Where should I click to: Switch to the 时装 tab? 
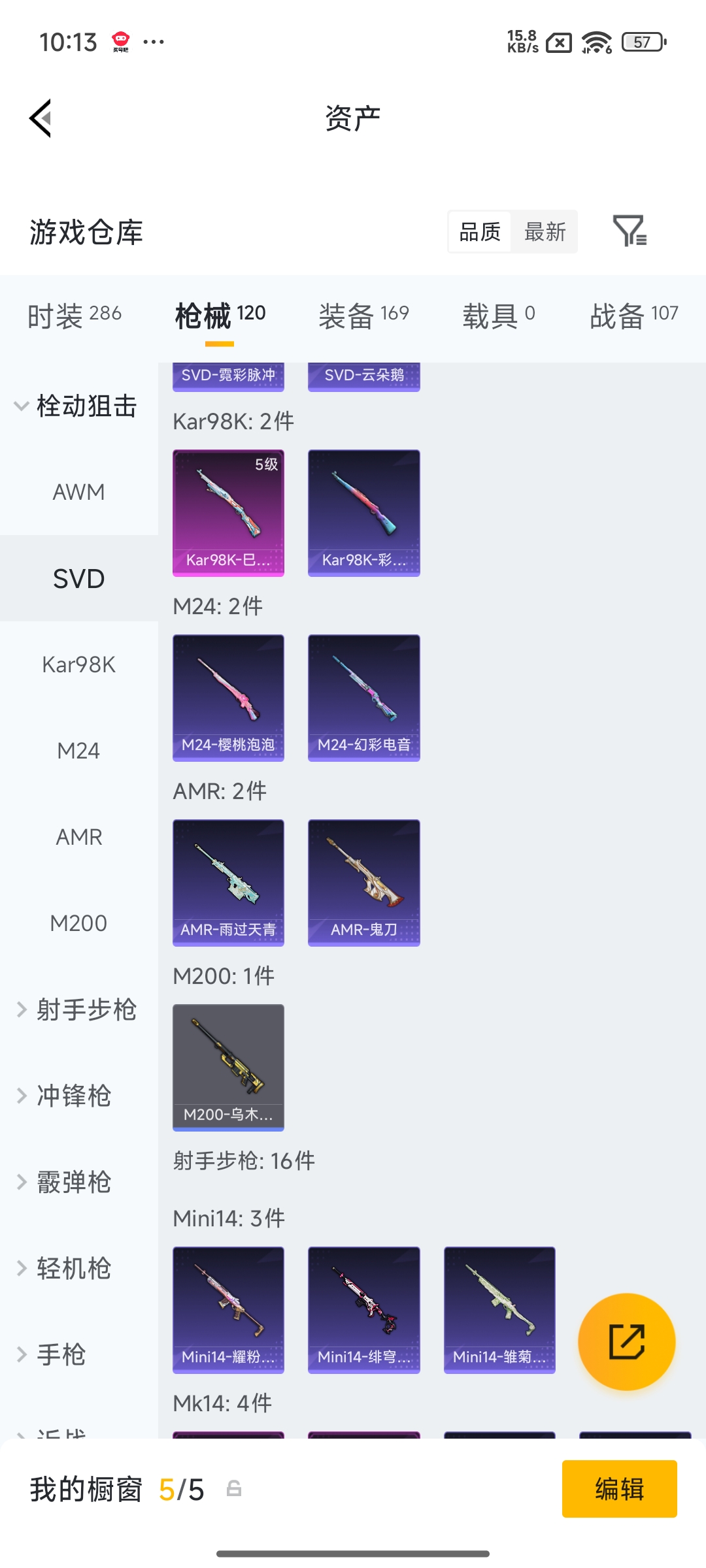(x=75, y=316)
